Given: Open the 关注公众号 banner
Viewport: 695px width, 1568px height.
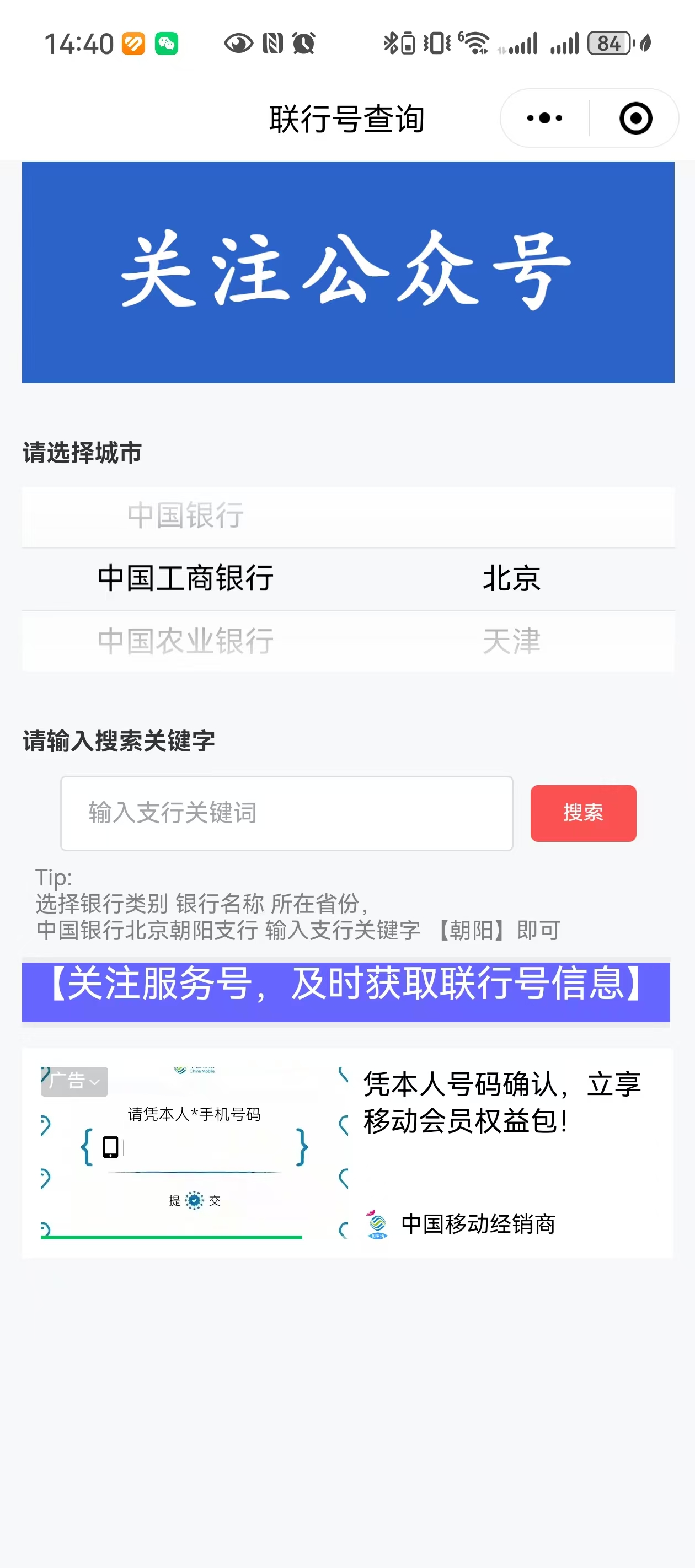Looking at the screenshot, I should (348, 272).
